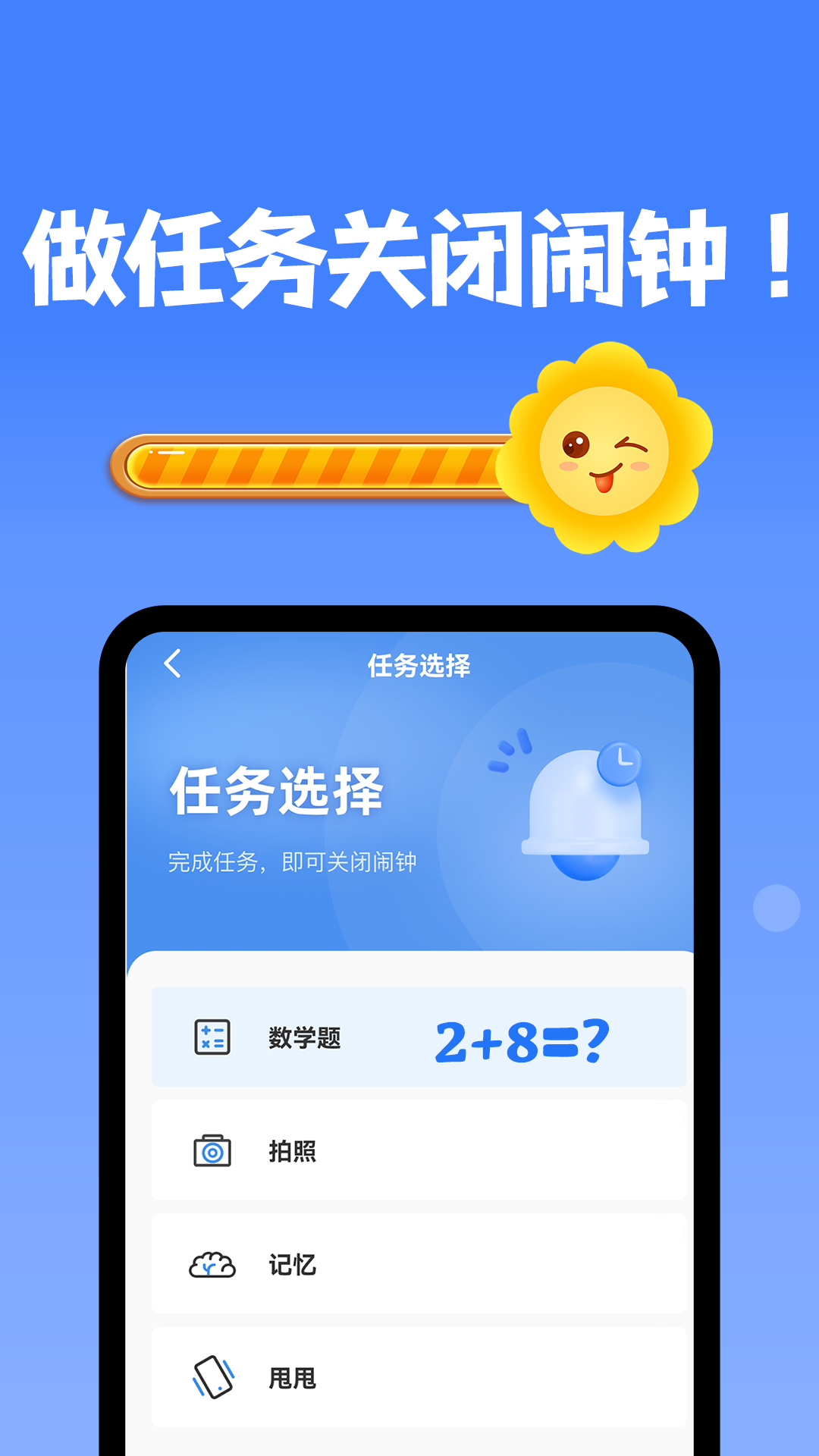The height and width of the screenshot is (1456, 819).
Task: Click the 完成任务，即可关闭闹钟 subtitle text
Action: 296,861
